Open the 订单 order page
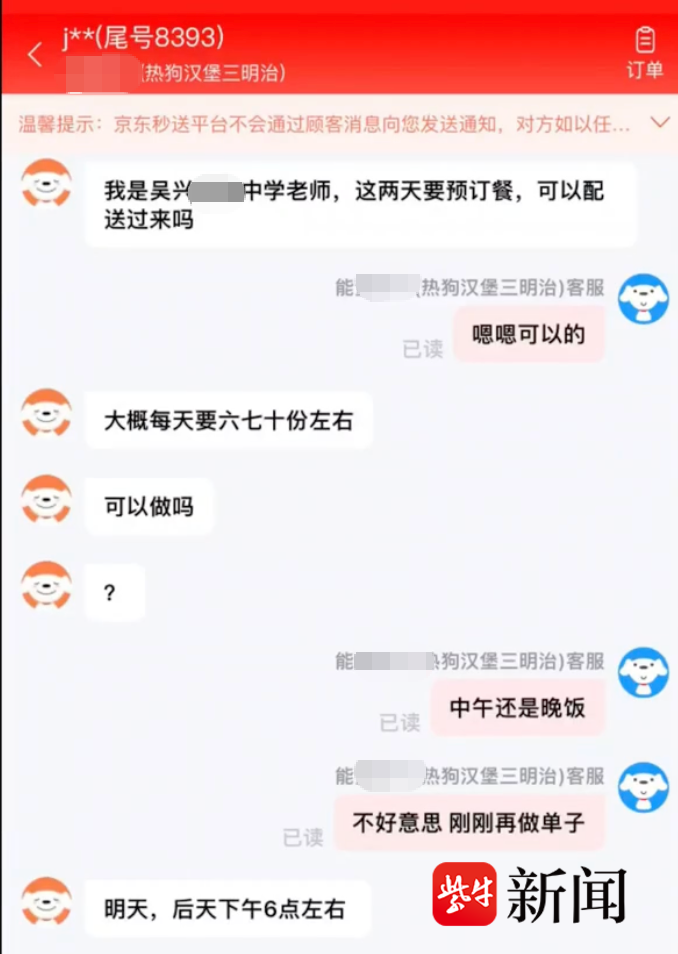Image resolution: width=678 pixels, height=954 pixels. point(644,53)
